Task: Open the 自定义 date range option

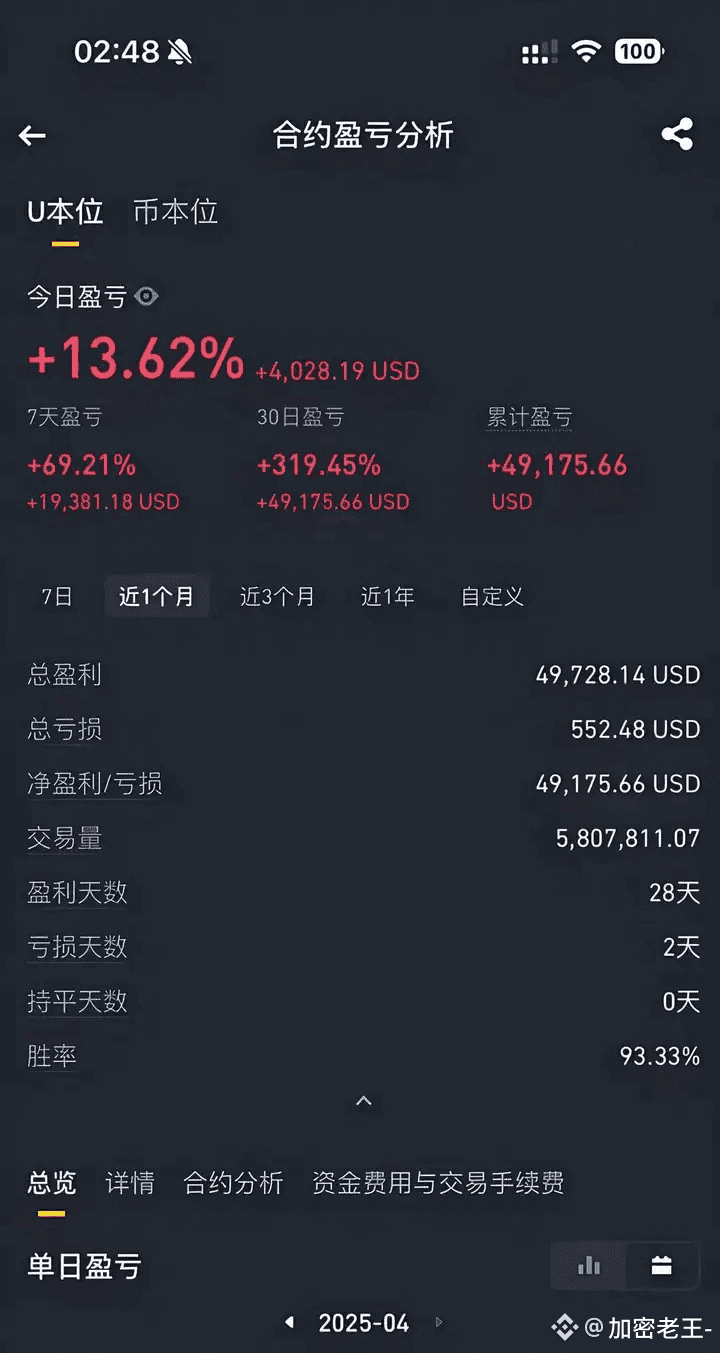Action: coord(492,597)
